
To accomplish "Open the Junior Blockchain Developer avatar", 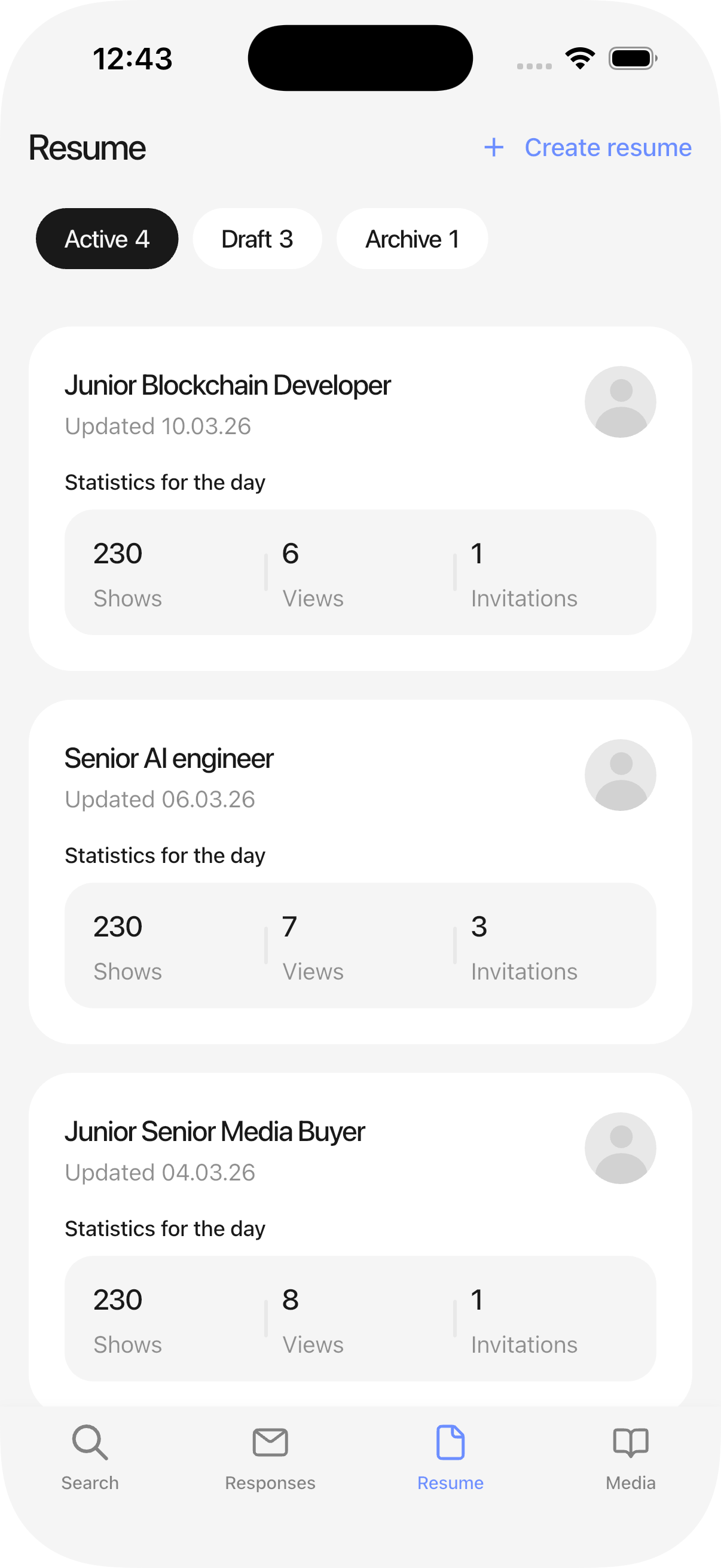I will pos(620,401).
